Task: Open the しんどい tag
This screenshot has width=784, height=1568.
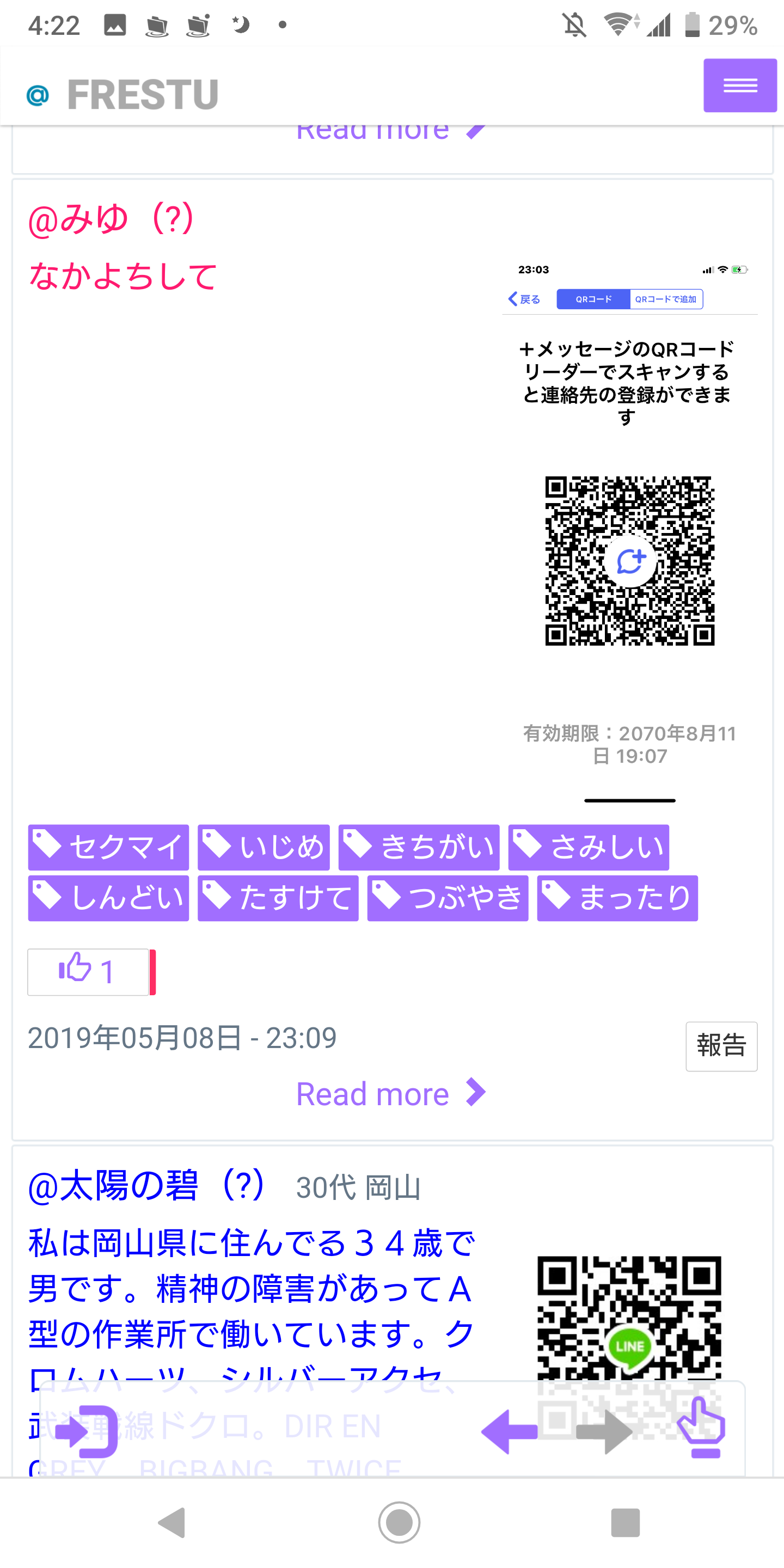Action: pyautogui.click(x=108, y=898)
